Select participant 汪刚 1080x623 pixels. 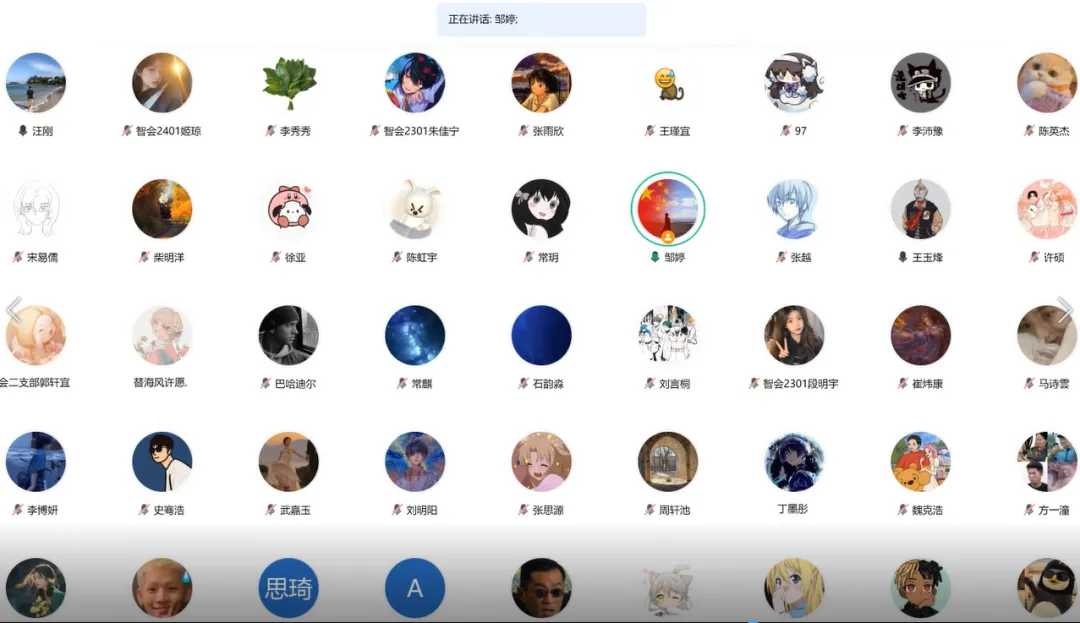[x=36, y=83]
